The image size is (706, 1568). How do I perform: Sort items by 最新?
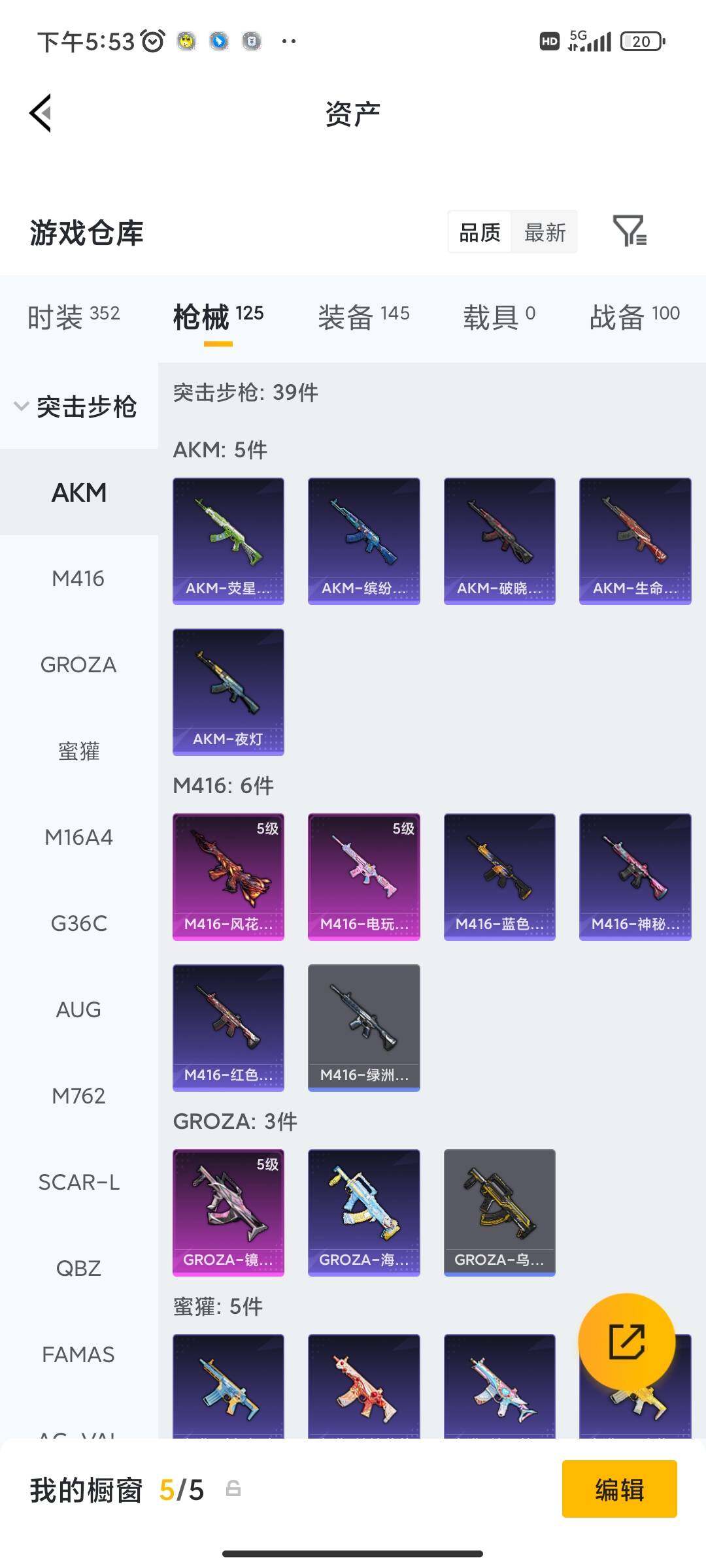tap(545, 232)
